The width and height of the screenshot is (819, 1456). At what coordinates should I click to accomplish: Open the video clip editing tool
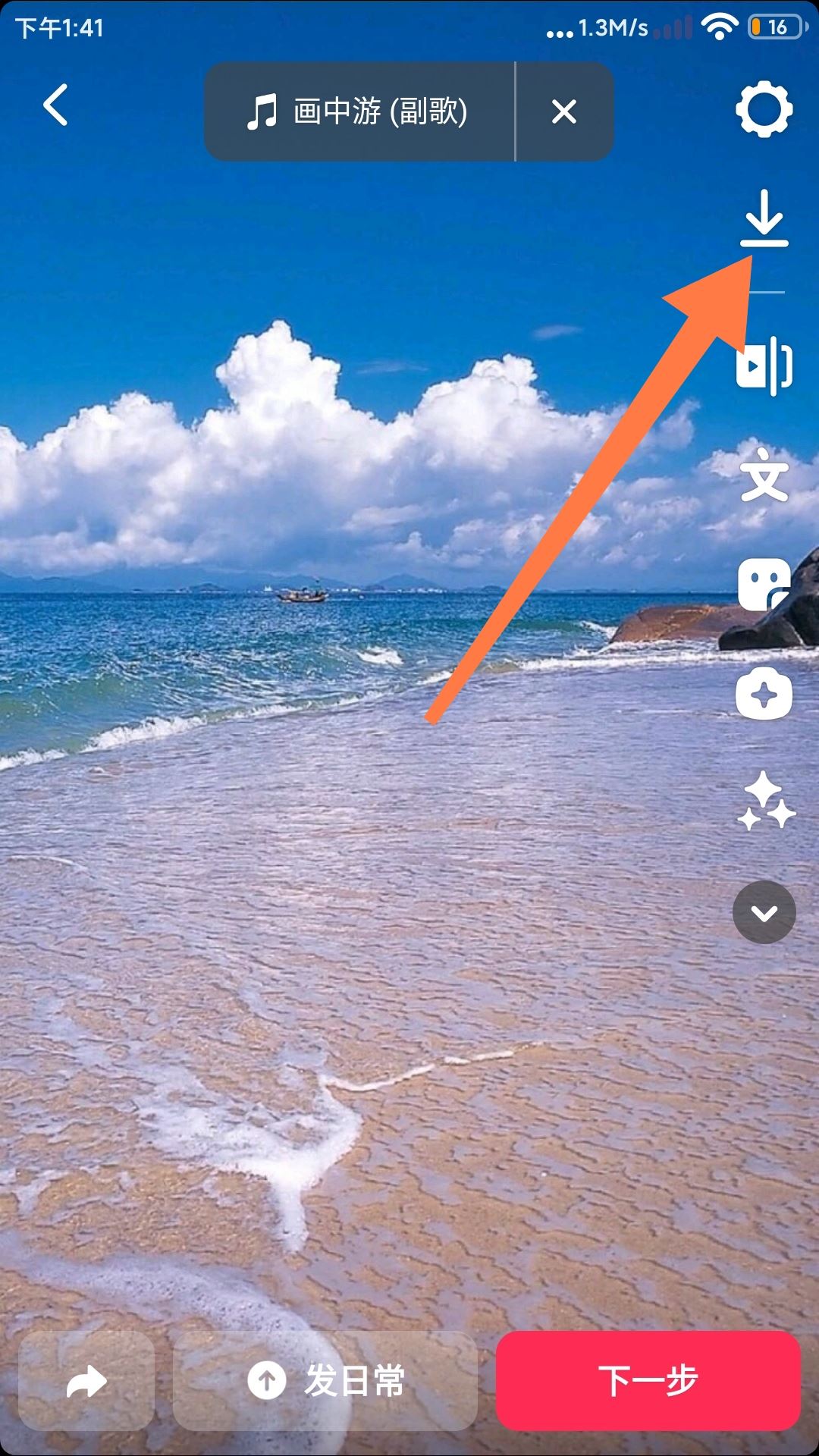point(764,366)
